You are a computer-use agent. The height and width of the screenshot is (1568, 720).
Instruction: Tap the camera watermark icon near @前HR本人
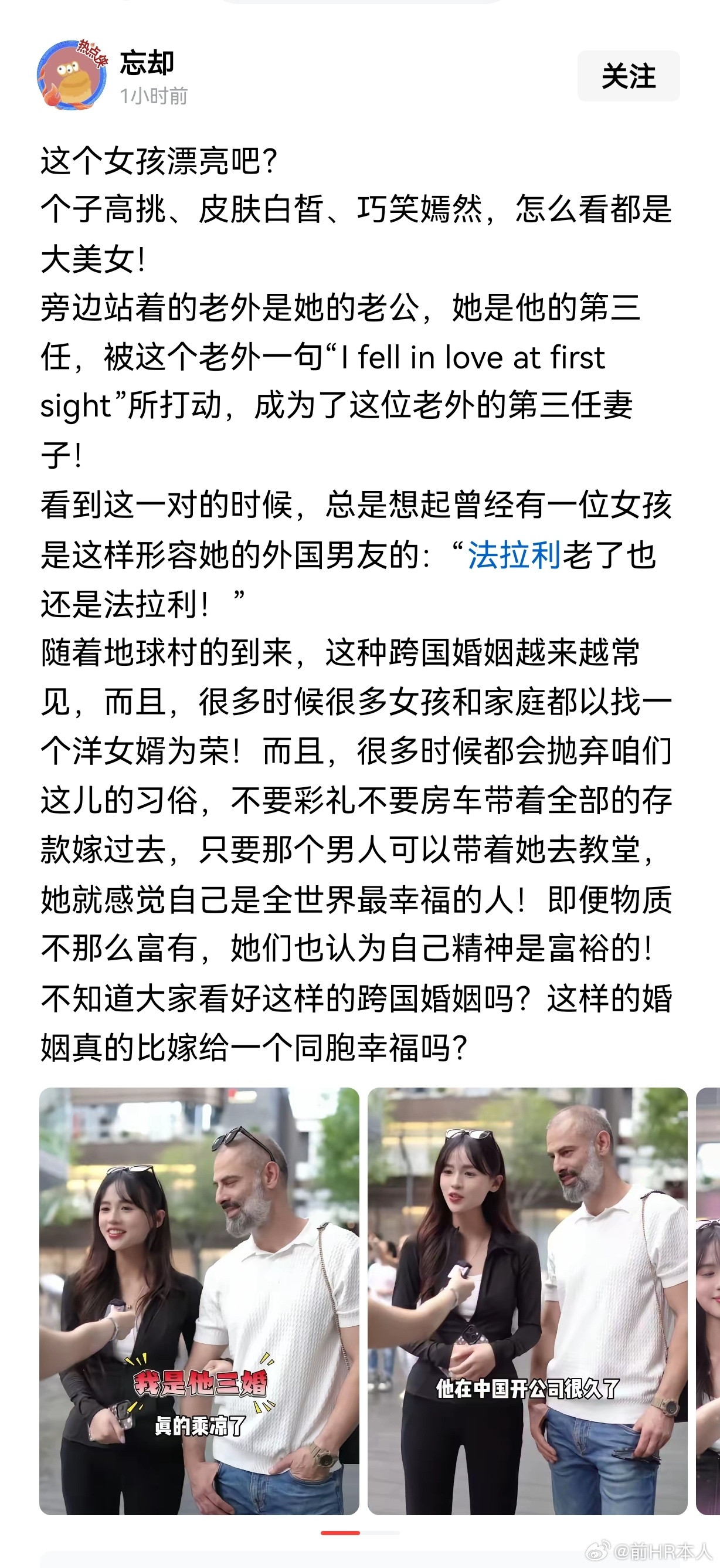596,1550
